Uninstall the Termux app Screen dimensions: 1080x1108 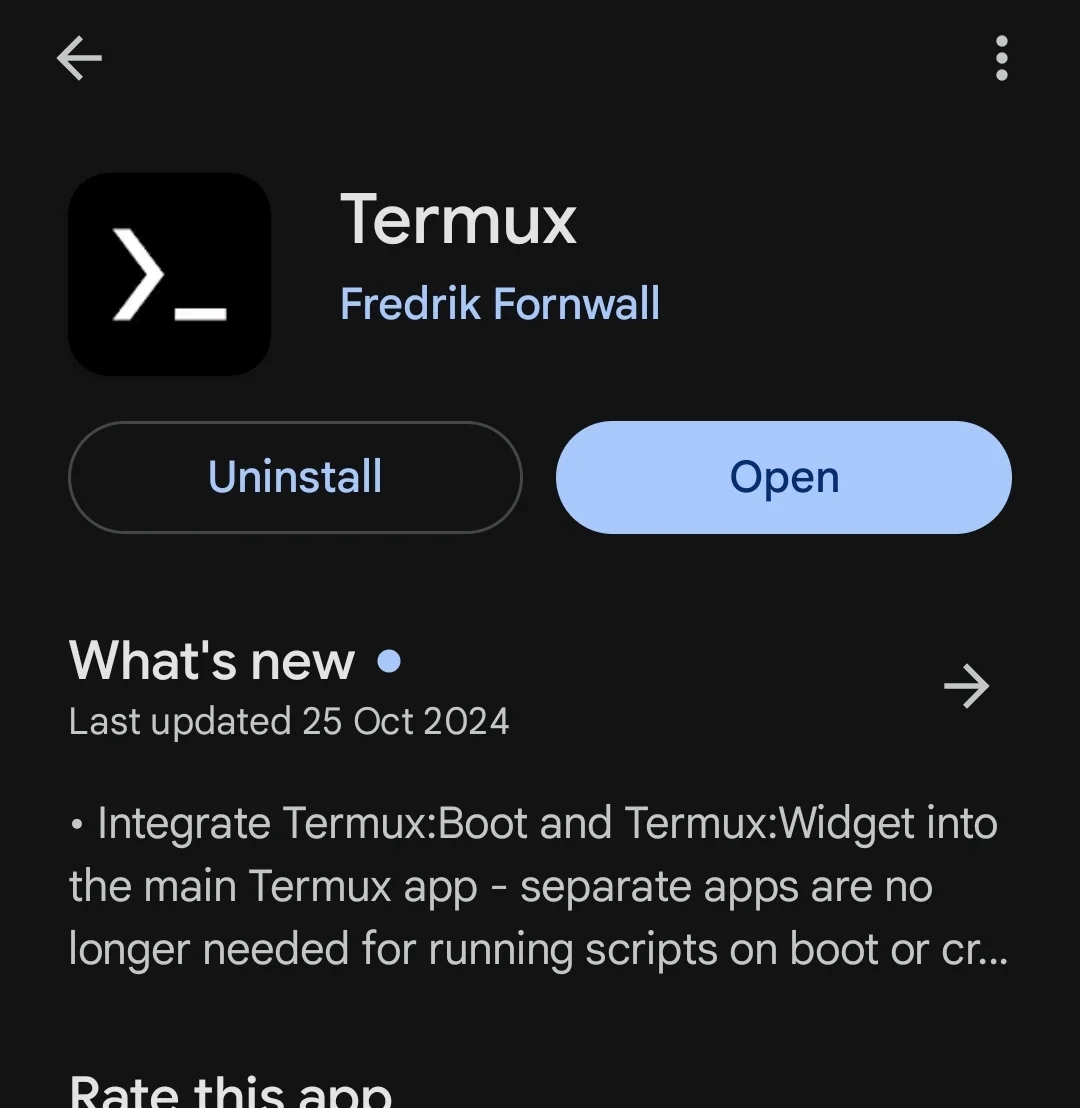pos(295,477)
